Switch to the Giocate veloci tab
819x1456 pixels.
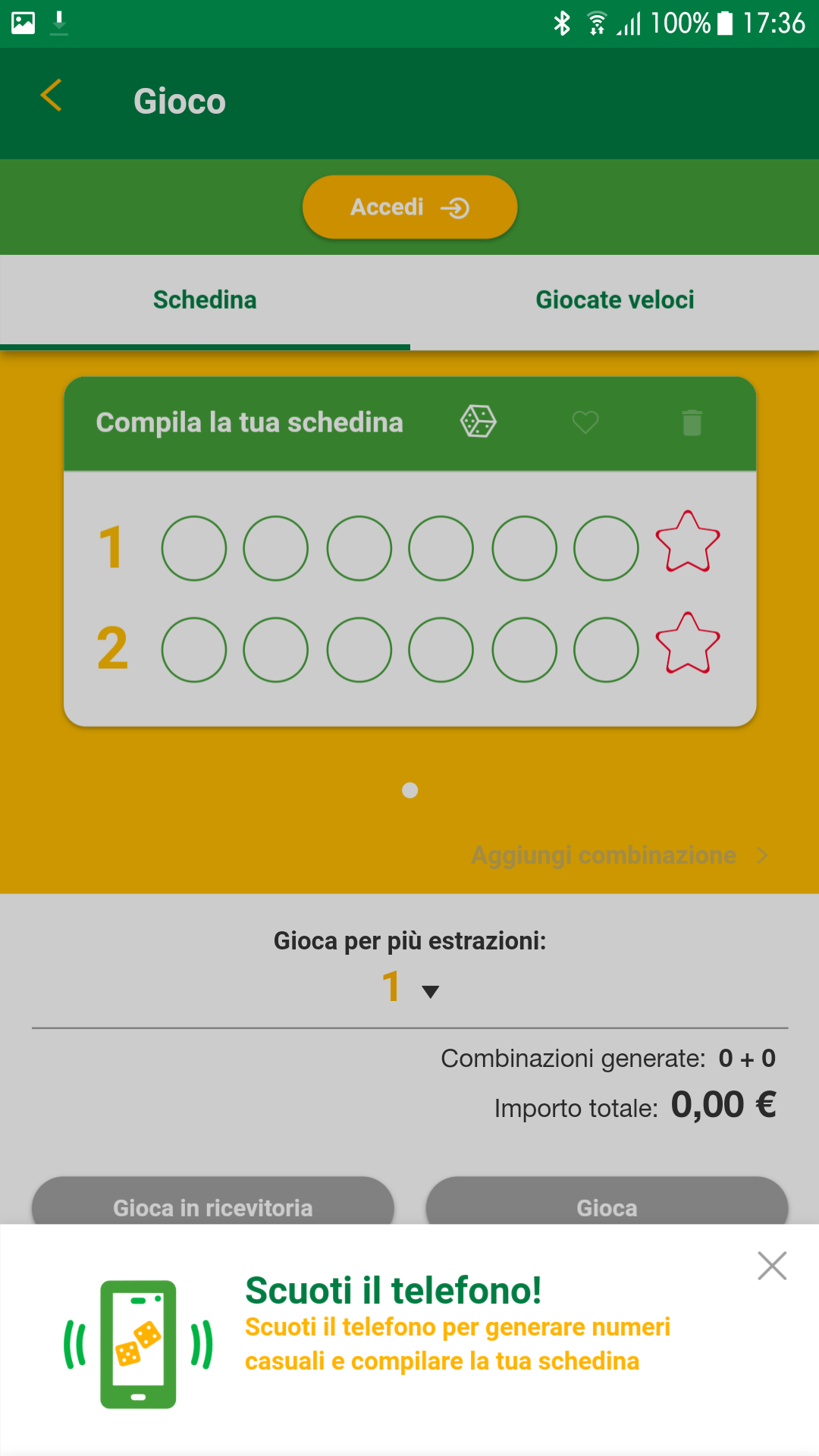(x=614, y=300)
